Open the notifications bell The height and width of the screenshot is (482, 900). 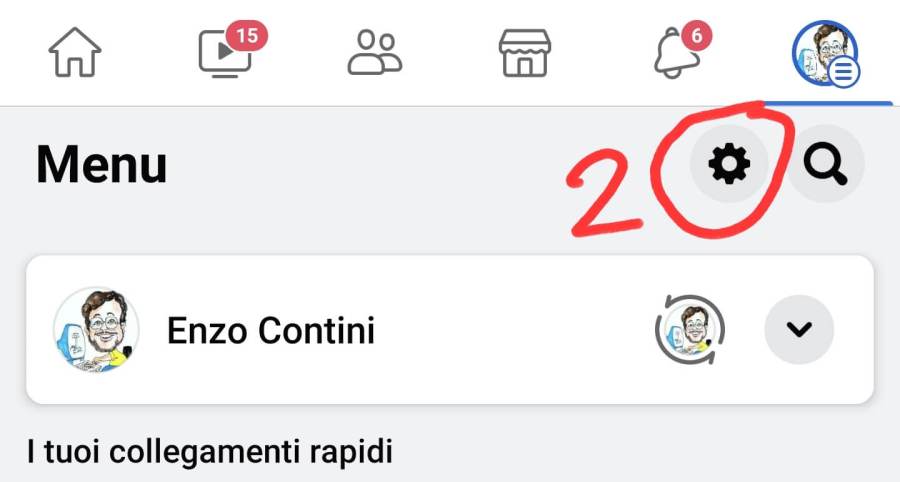pos(675,54)
